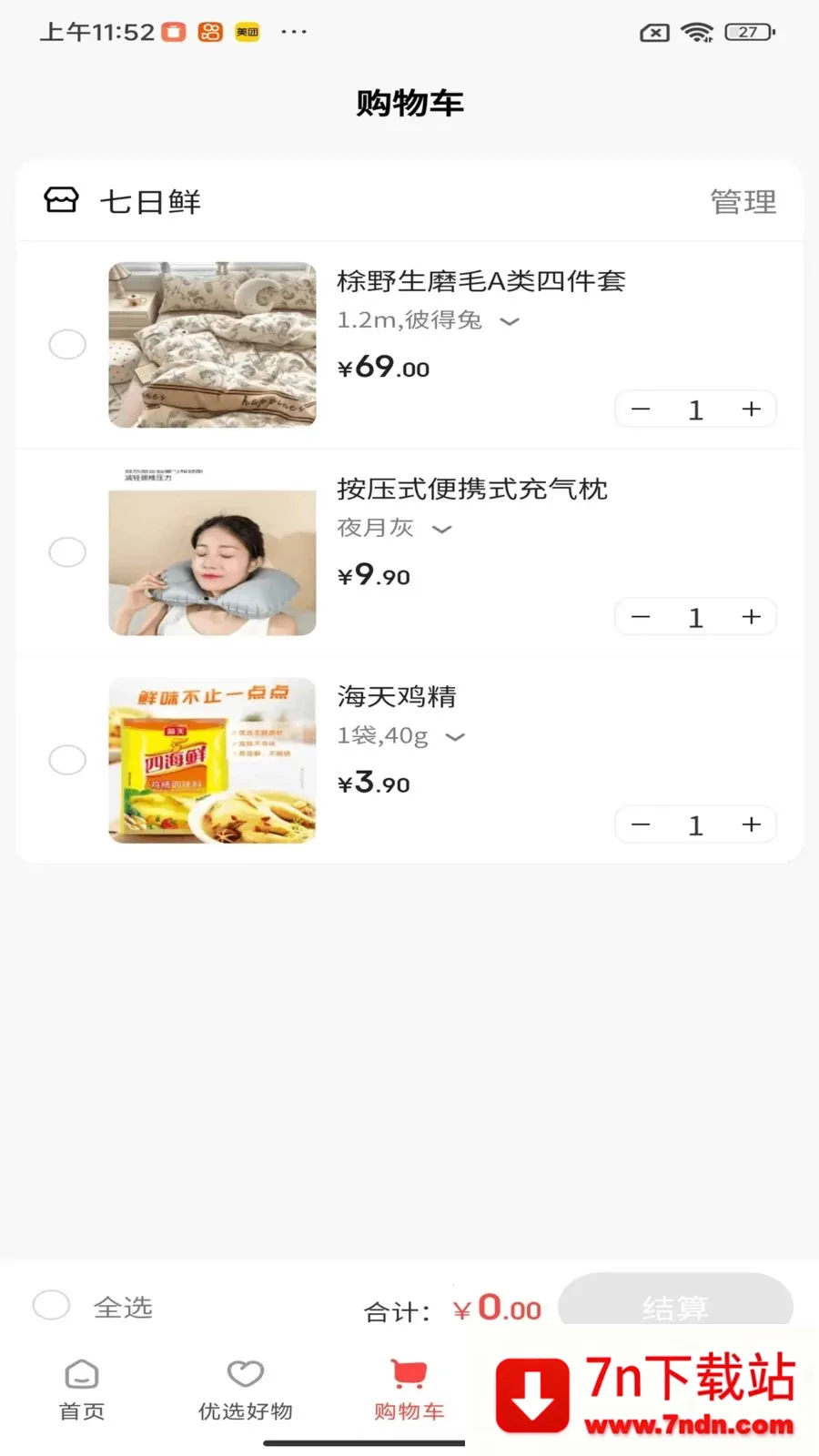Switch to the 优选好物 tab
The height and width of the screenshot is (1456, 819).
pyautogui.click(x=245, y=1389)
